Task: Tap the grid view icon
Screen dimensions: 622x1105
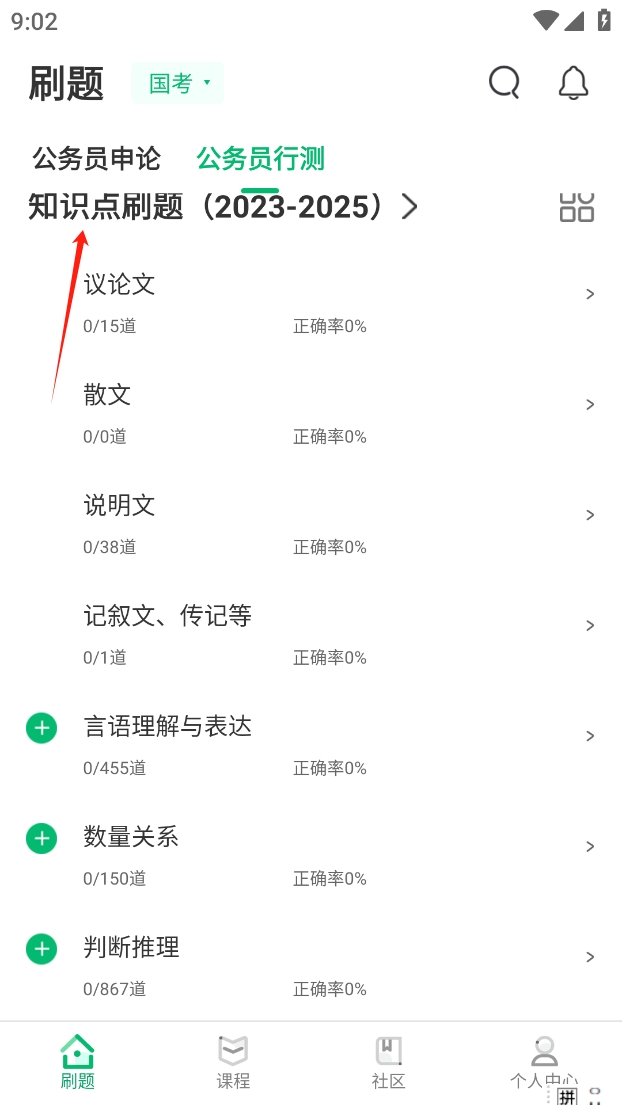Action: [x=577, y=207]
